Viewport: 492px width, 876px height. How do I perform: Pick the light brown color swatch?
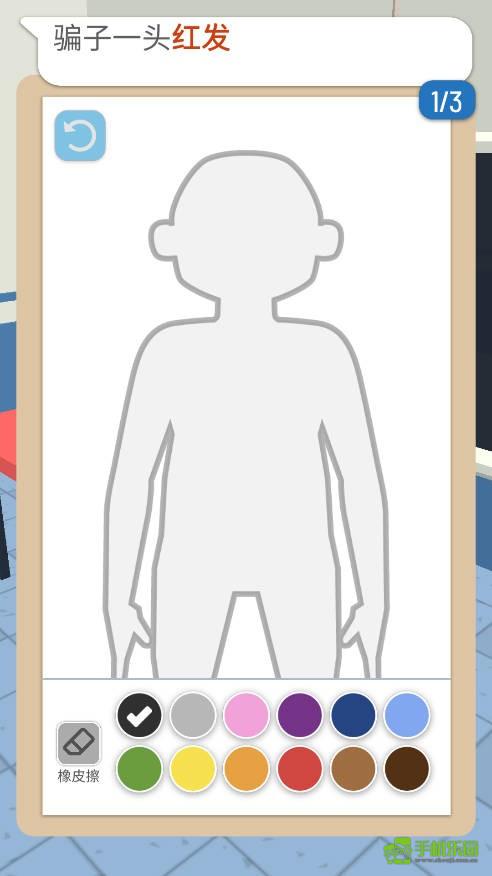[353, 769]
